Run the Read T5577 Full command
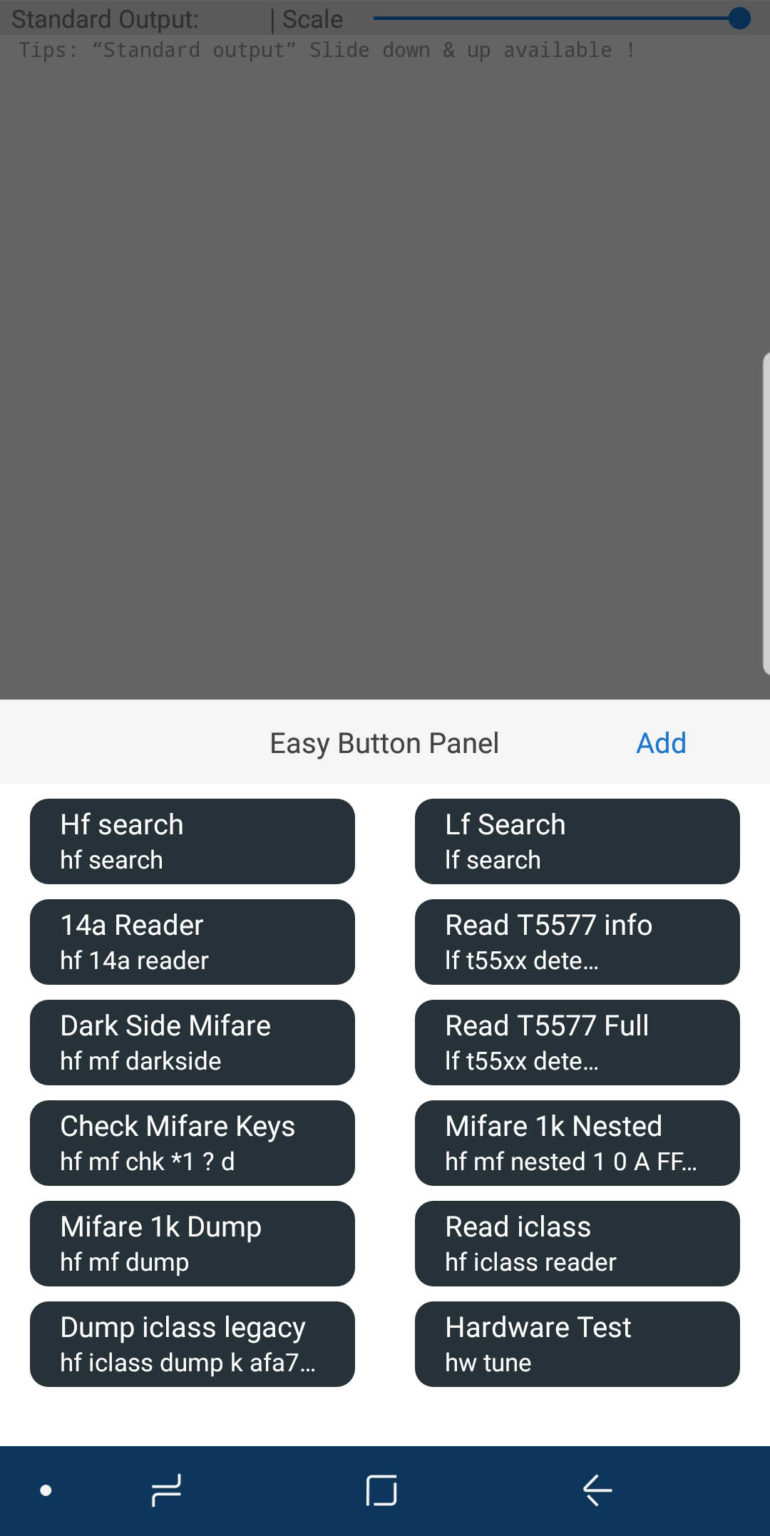The height and width of the screenshot is (1536, 770). 577,1042
